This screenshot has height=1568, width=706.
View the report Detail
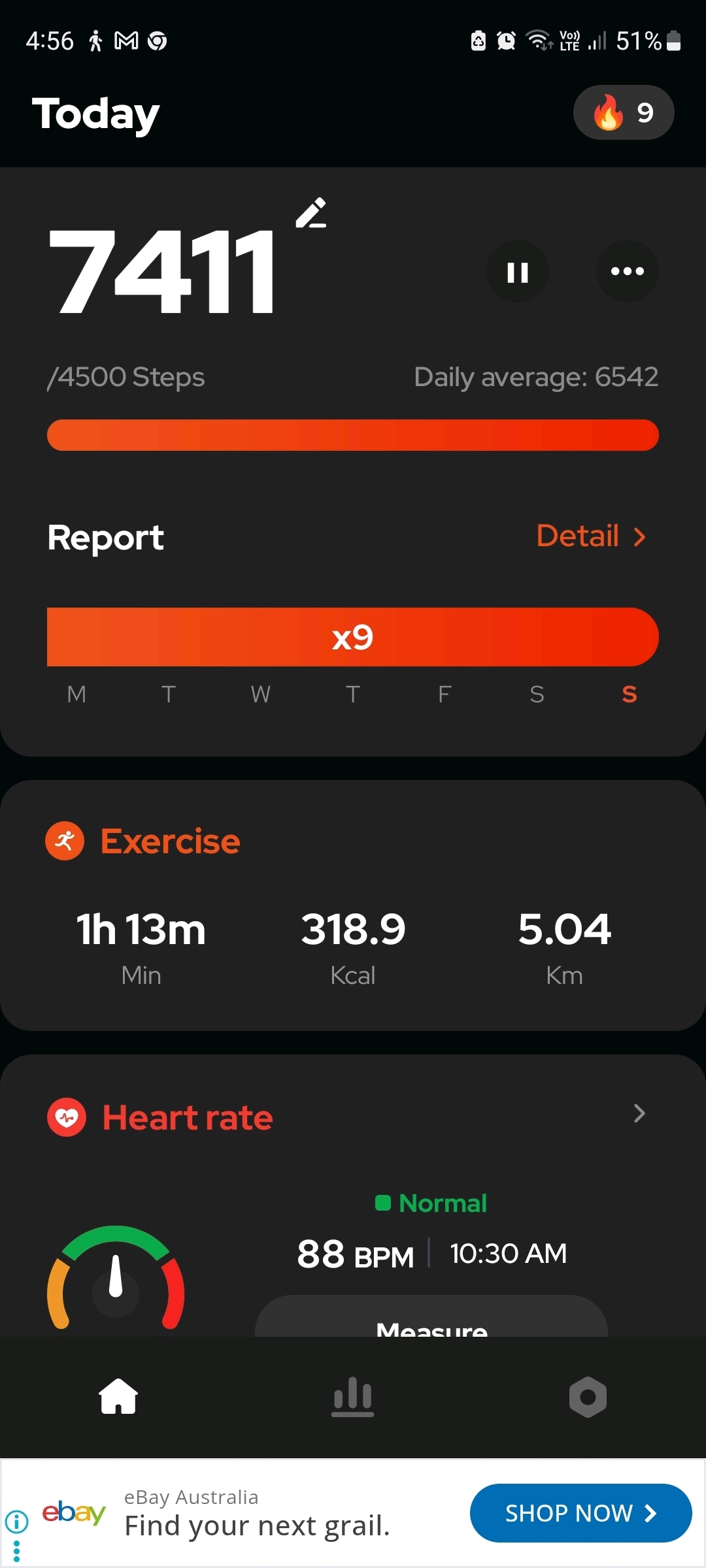pyautogui.click(x=591, y=536)
